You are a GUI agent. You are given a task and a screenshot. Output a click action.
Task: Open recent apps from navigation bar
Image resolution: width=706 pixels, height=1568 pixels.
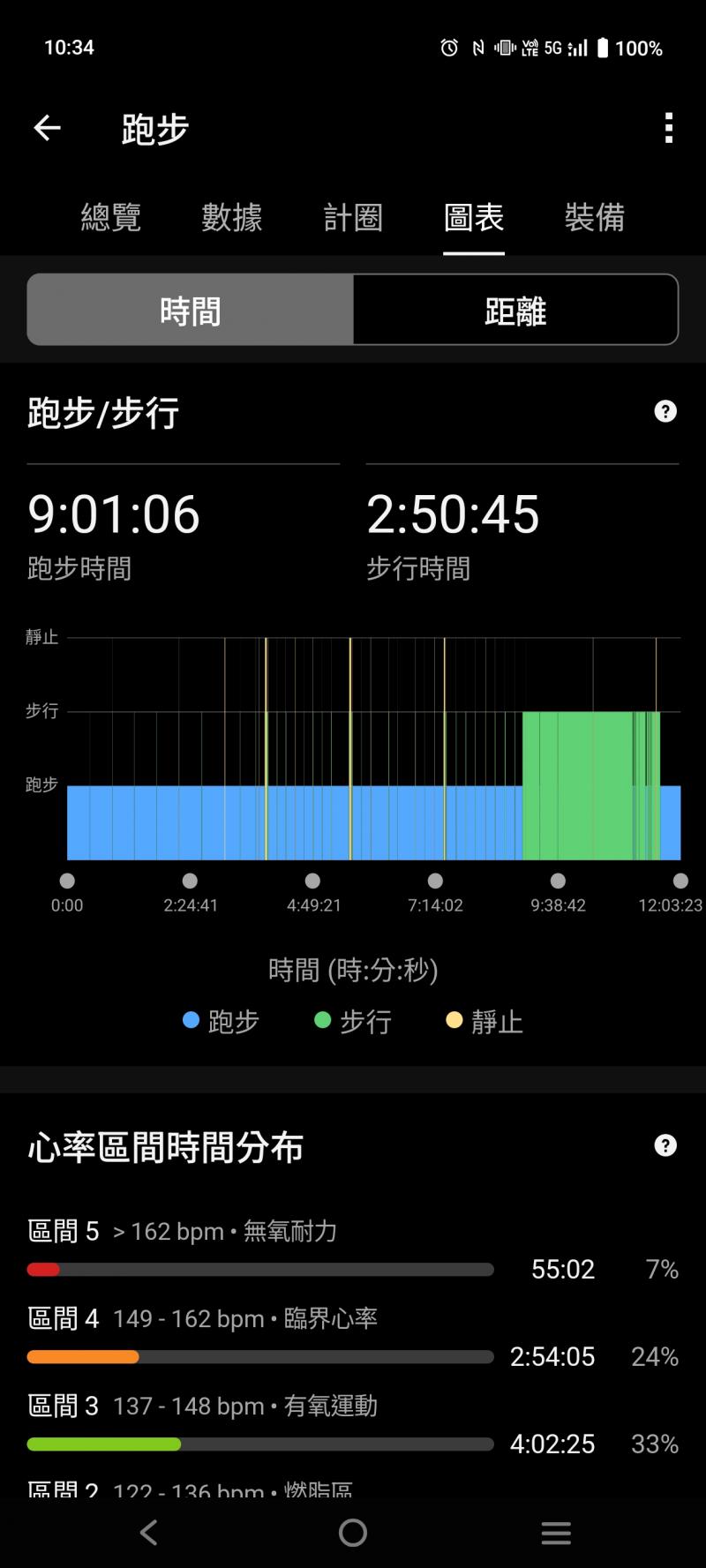coord(556,1533)
